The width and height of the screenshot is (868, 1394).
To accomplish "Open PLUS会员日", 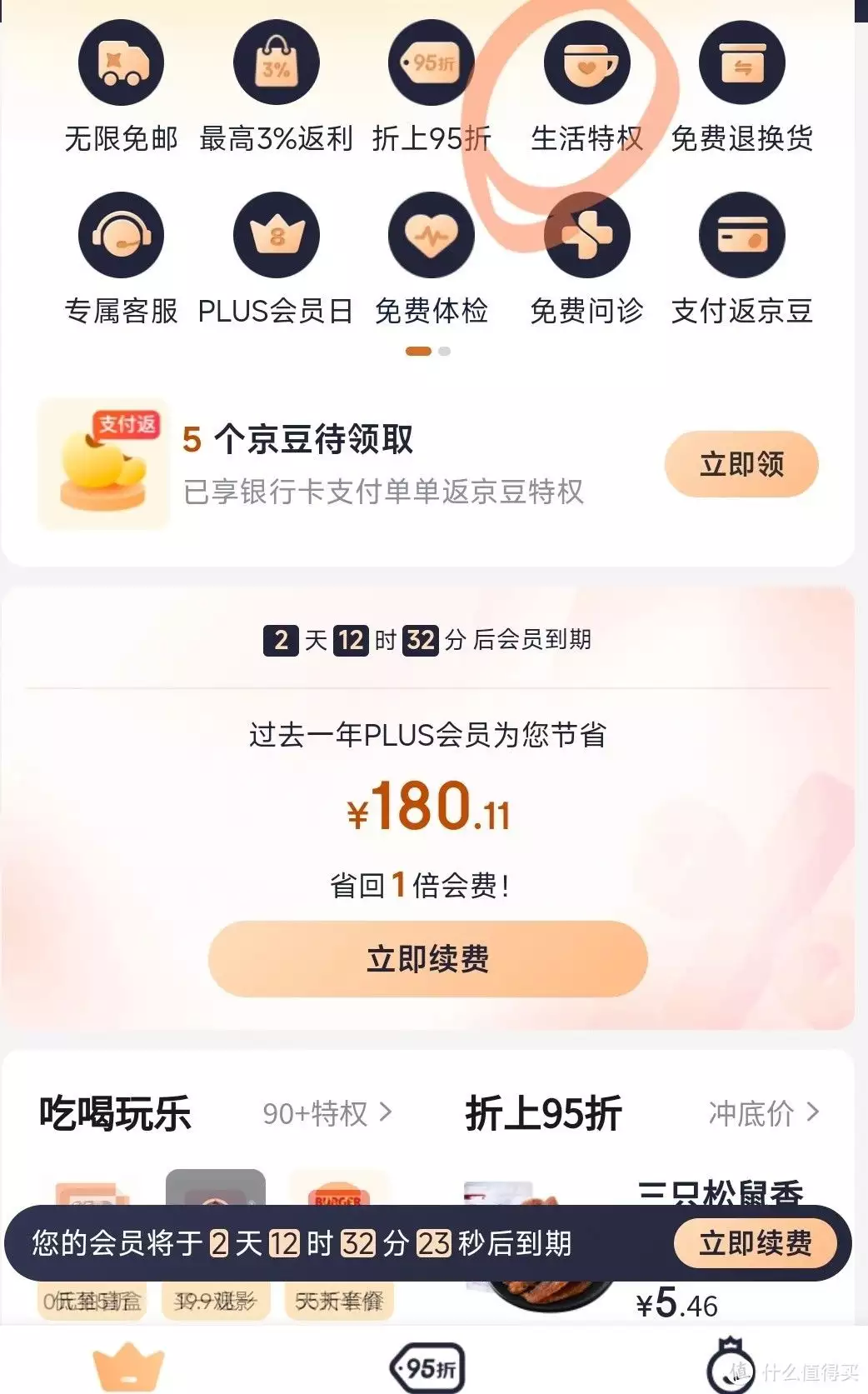I will 276,236.
